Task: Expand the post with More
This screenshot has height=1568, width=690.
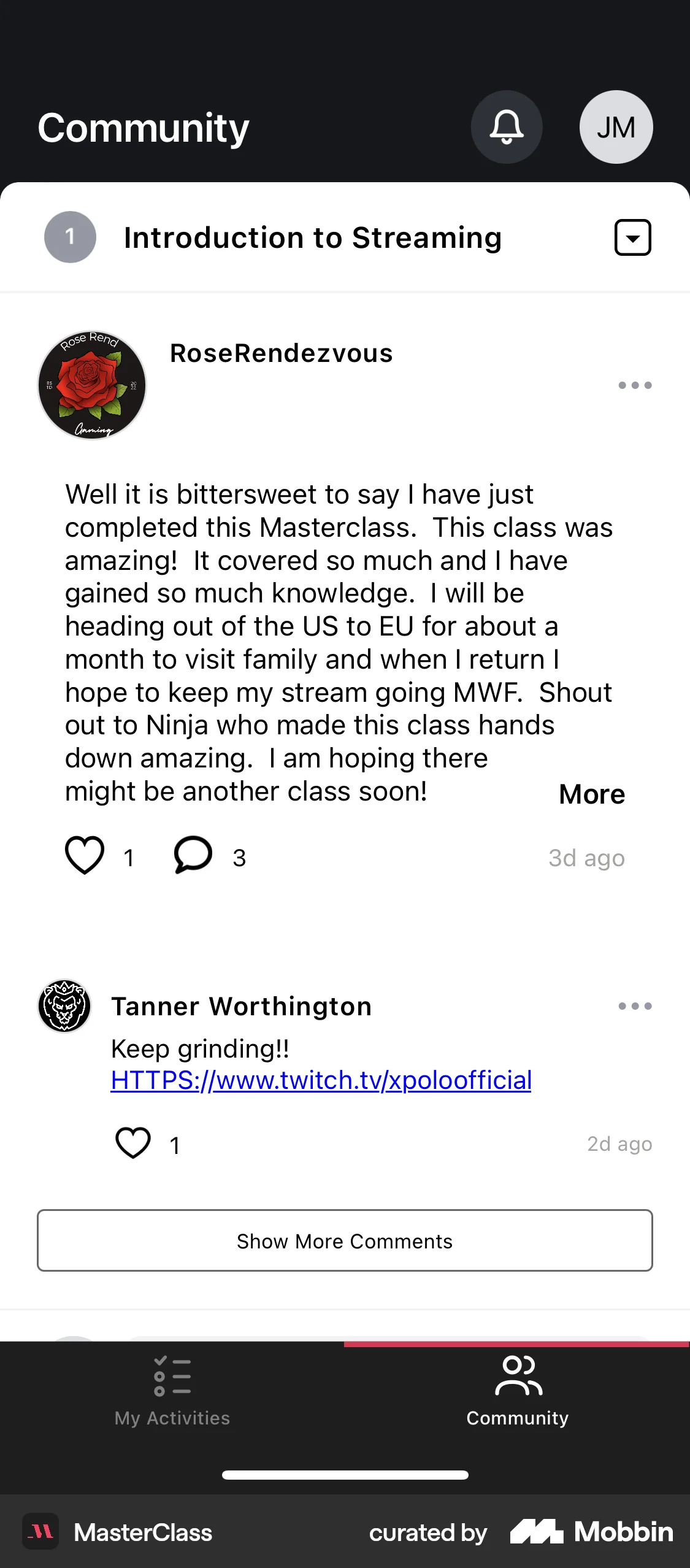Action: (591, 794)
